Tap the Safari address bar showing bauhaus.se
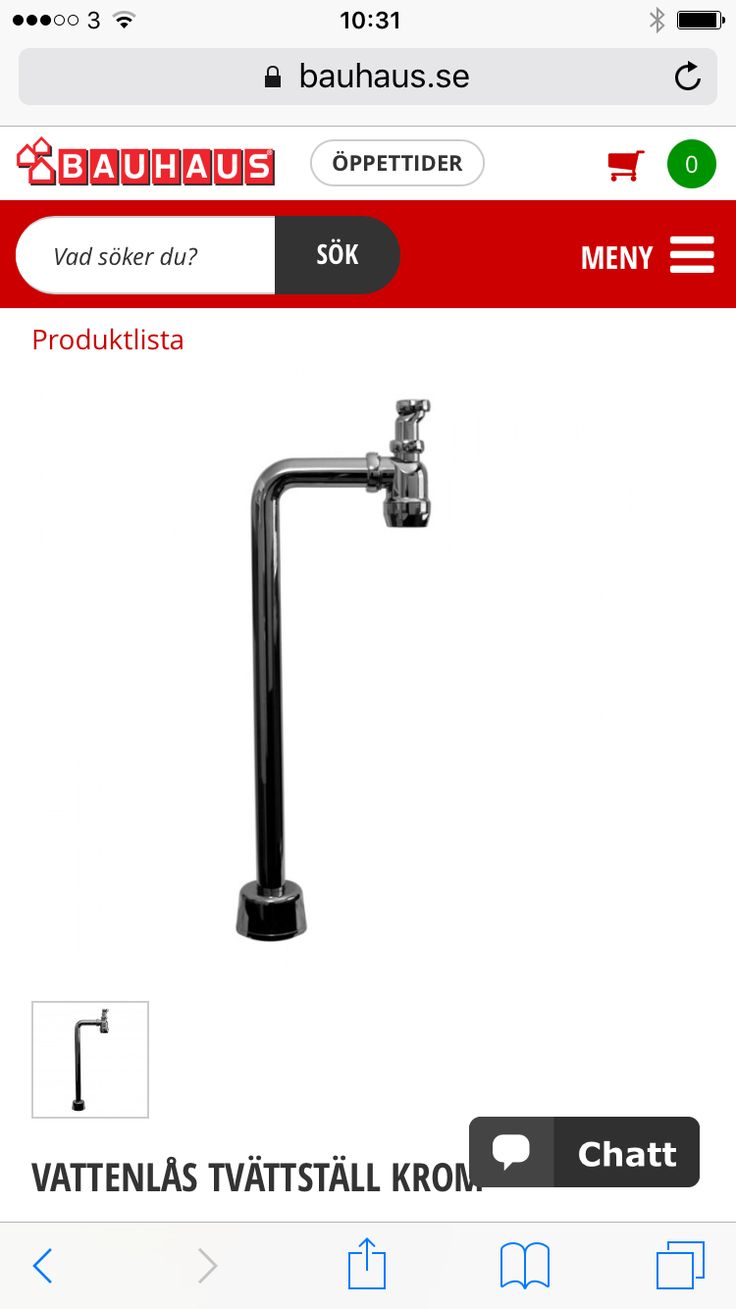This screenshot has width=736, height=1309. pos(366,77)
